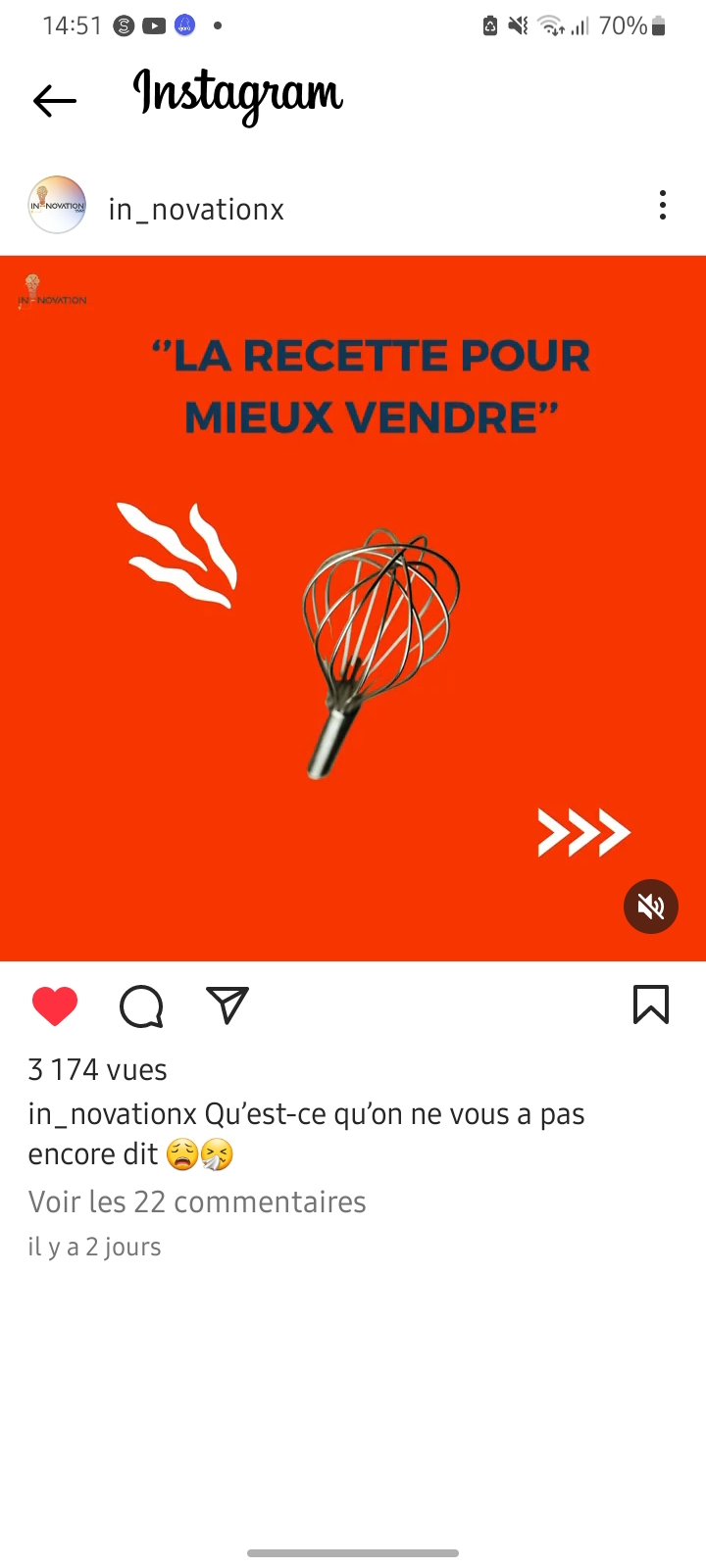Unlike the post via the red heart
This screenshot has width=706, height=1568.
pos(55,1006)
